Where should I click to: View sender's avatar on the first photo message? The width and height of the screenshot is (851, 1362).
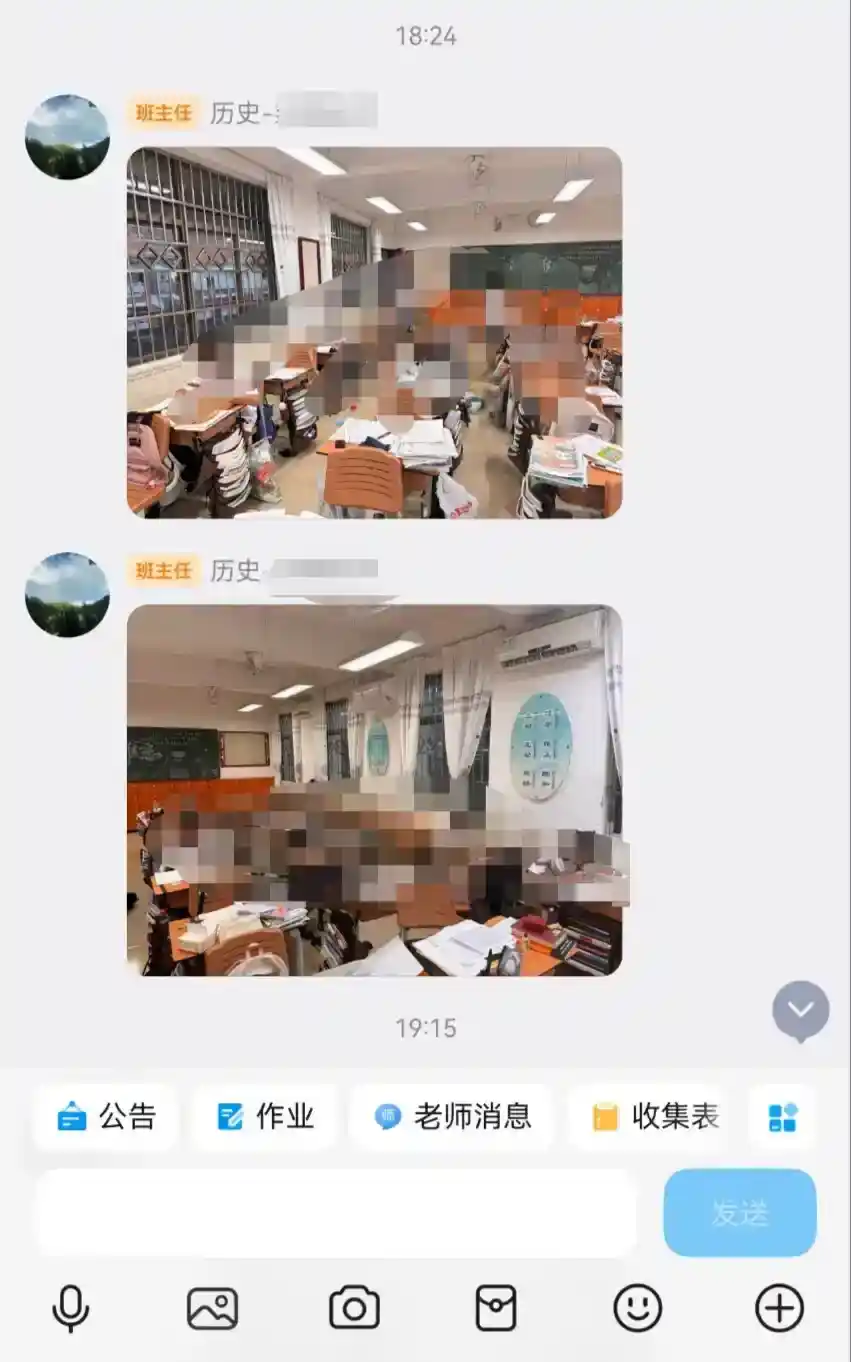[x=67, y=137]
